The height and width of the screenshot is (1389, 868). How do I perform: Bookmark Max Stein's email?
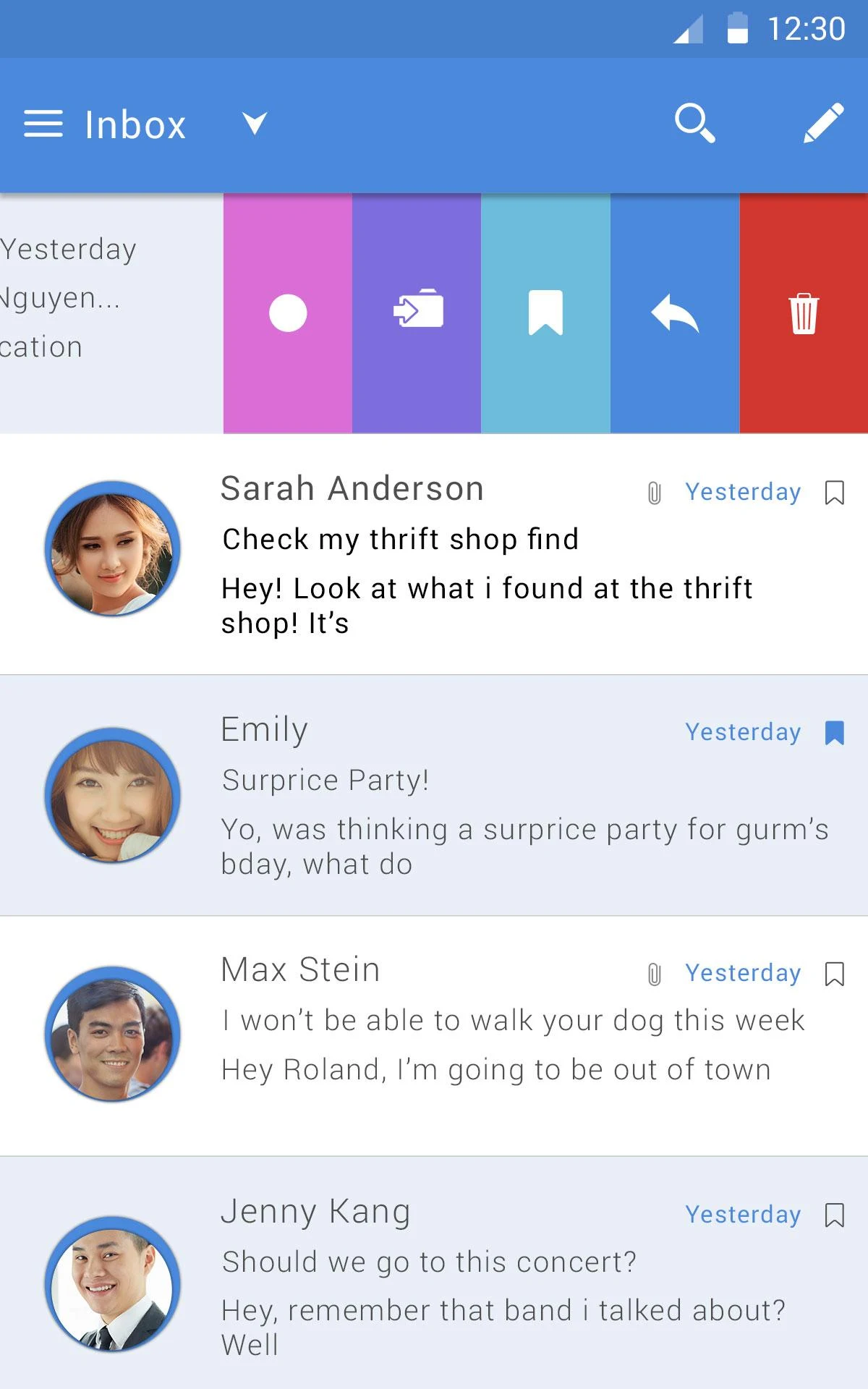pyautogui.click(x=834, y=974)
